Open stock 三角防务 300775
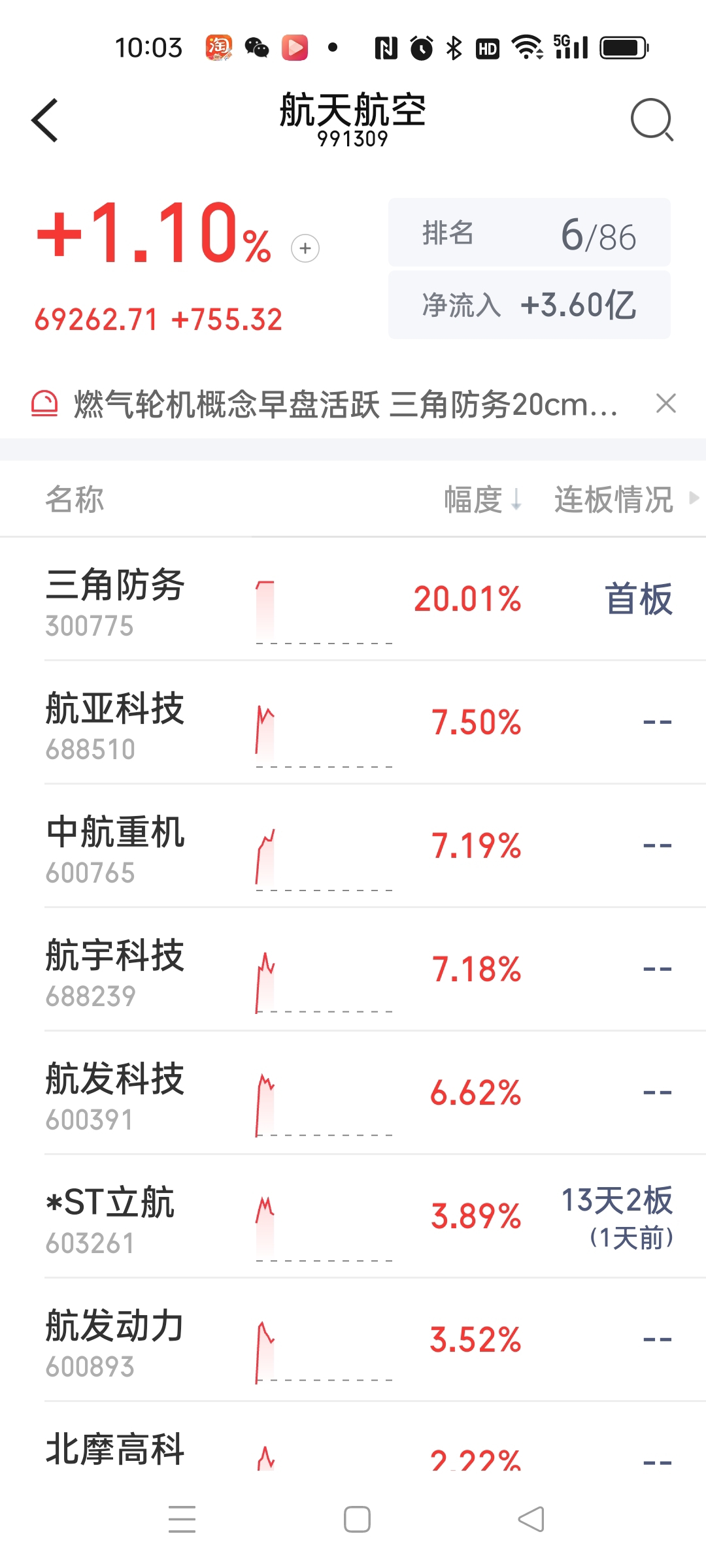Image resolution: width=706 pixels, height=1568 pixels. click(115, 599)
